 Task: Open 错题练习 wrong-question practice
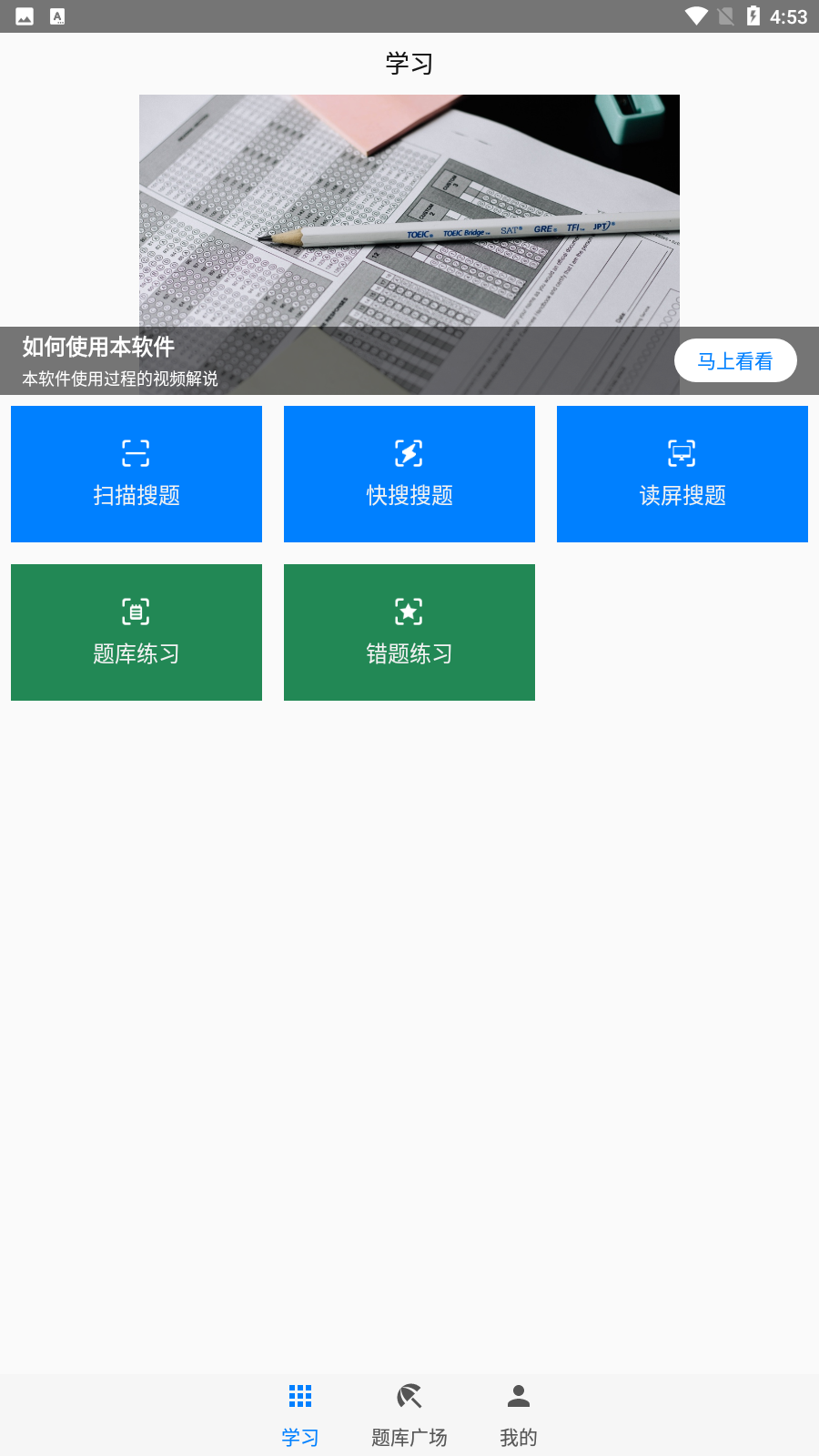coord(409,632)
